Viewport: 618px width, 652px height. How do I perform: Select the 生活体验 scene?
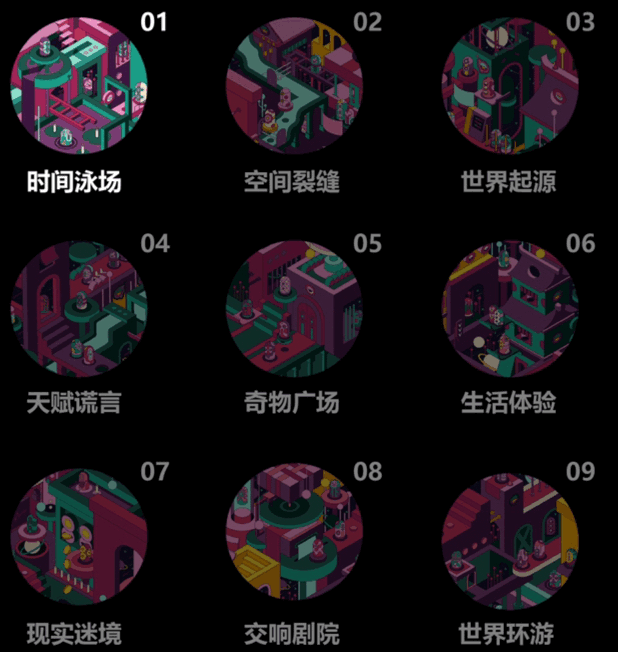coord(509,309)
